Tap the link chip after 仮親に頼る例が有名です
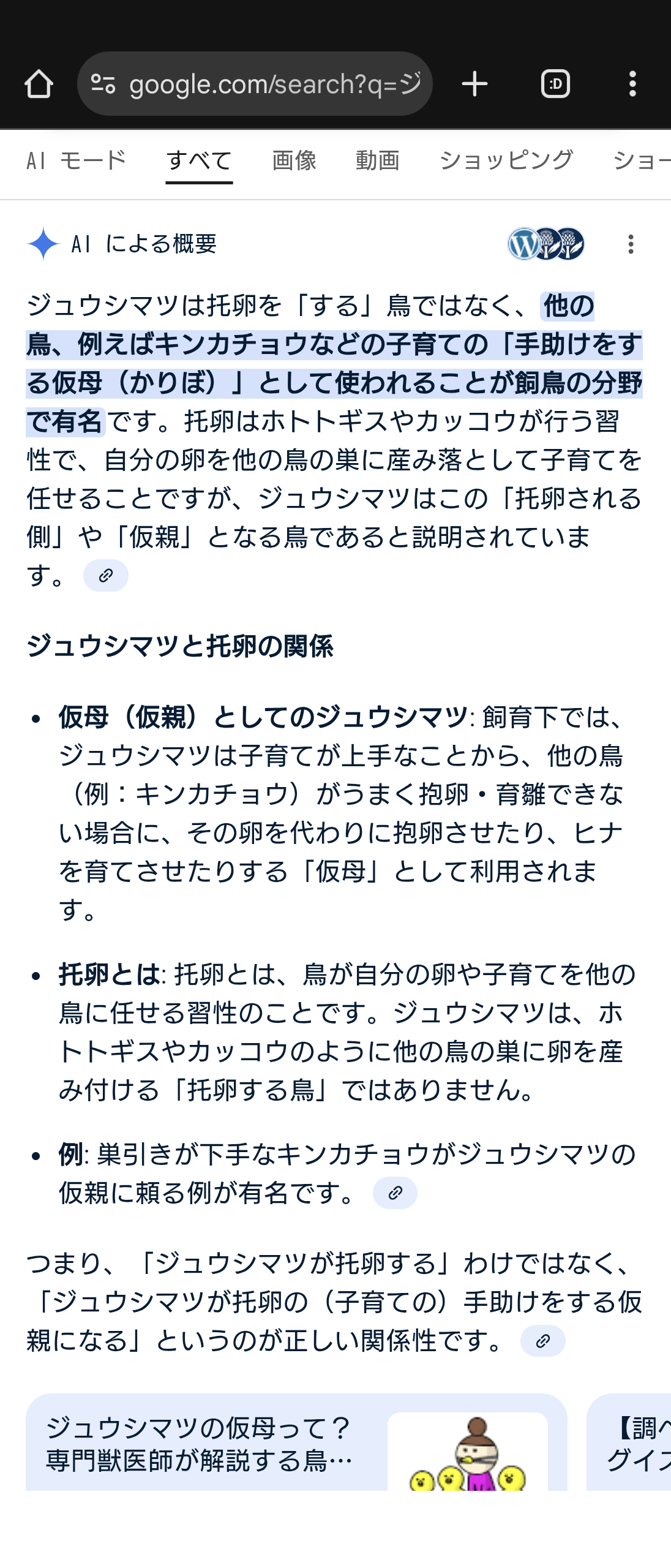671x1568 pixels. 395,1193
